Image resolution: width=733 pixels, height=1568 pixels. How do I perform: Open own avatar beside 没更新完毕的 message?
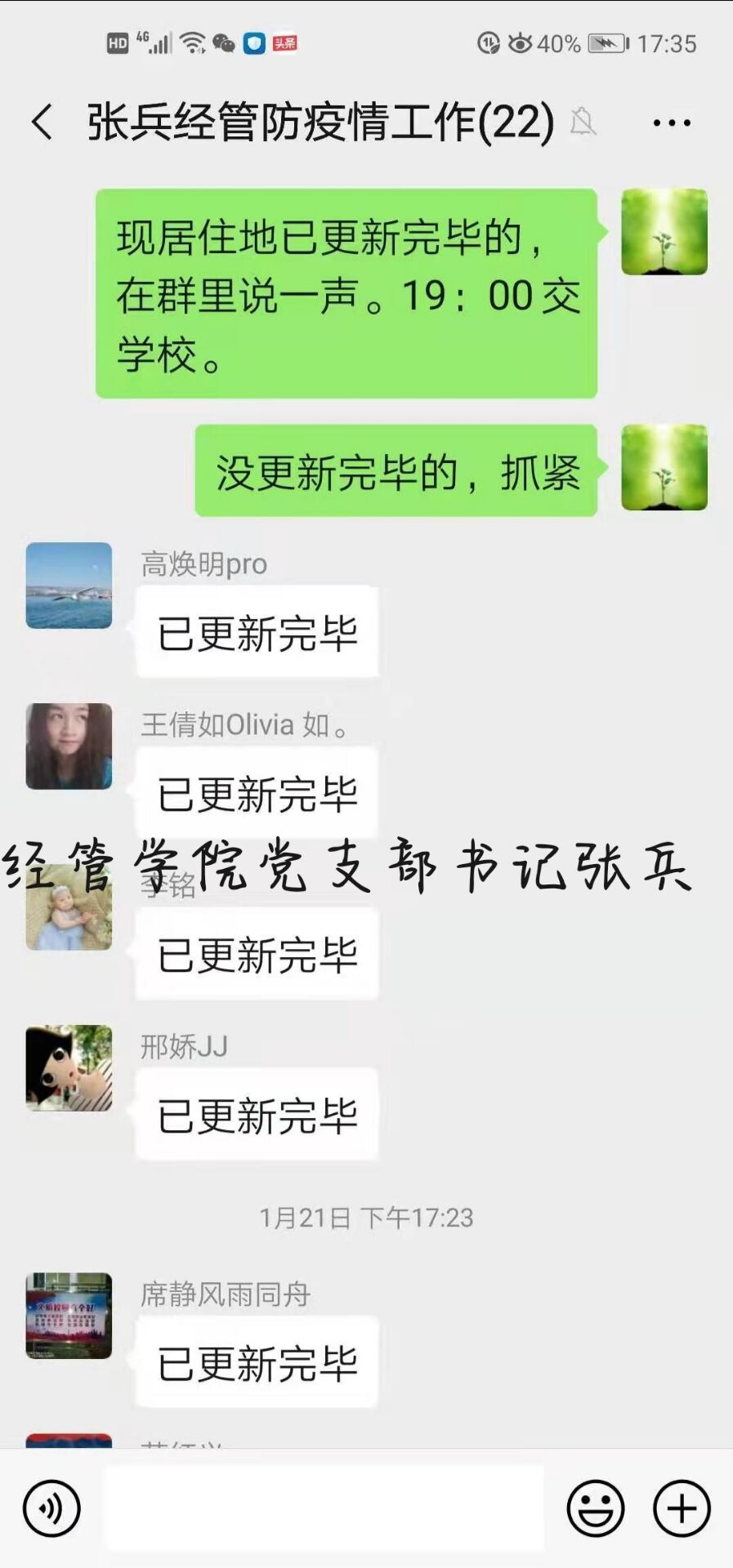point(664,467)
